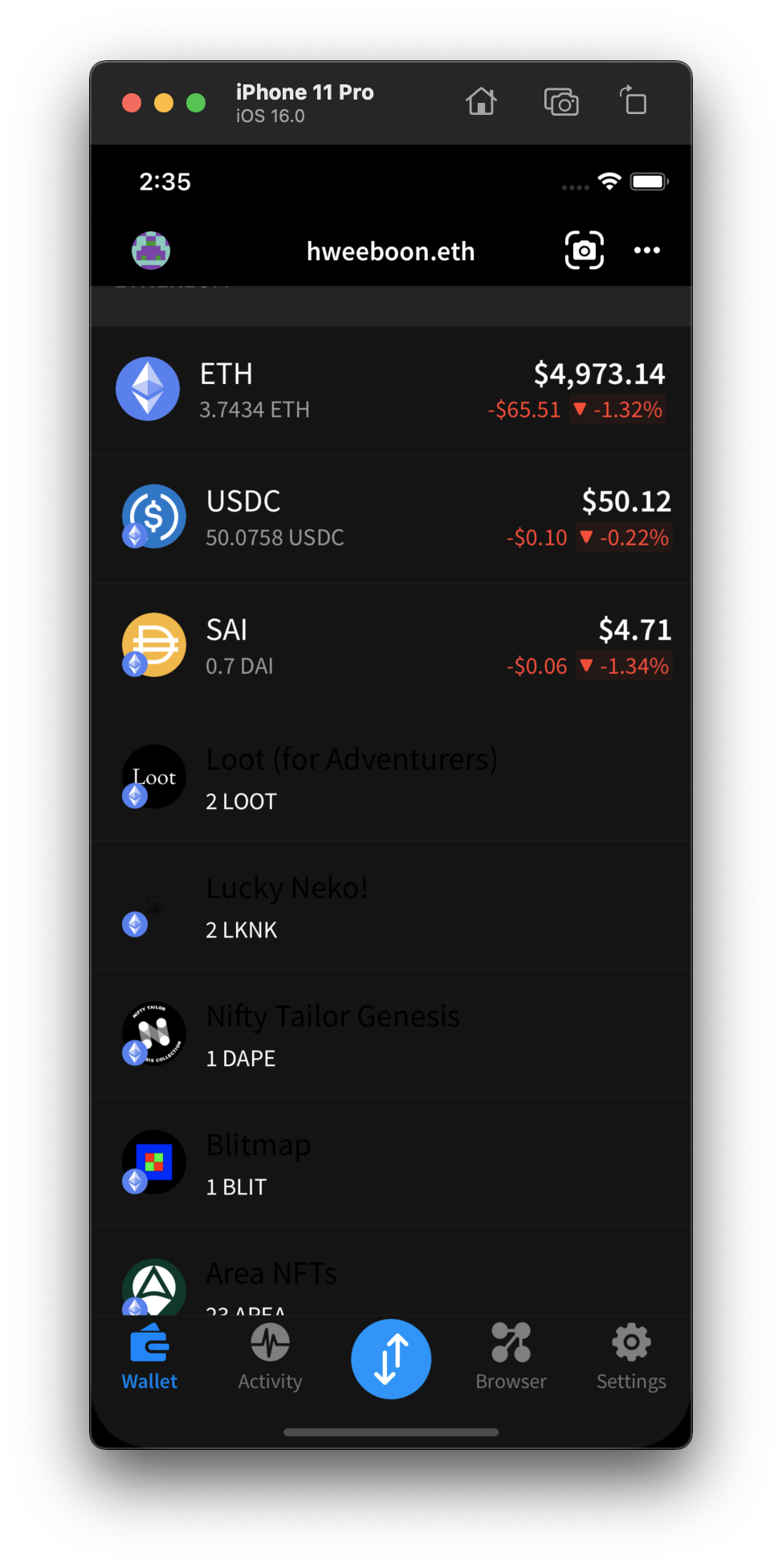The height and width of the screenshot is (1568, 782).
Task: View the SAI token row
Action: point(391,647)
